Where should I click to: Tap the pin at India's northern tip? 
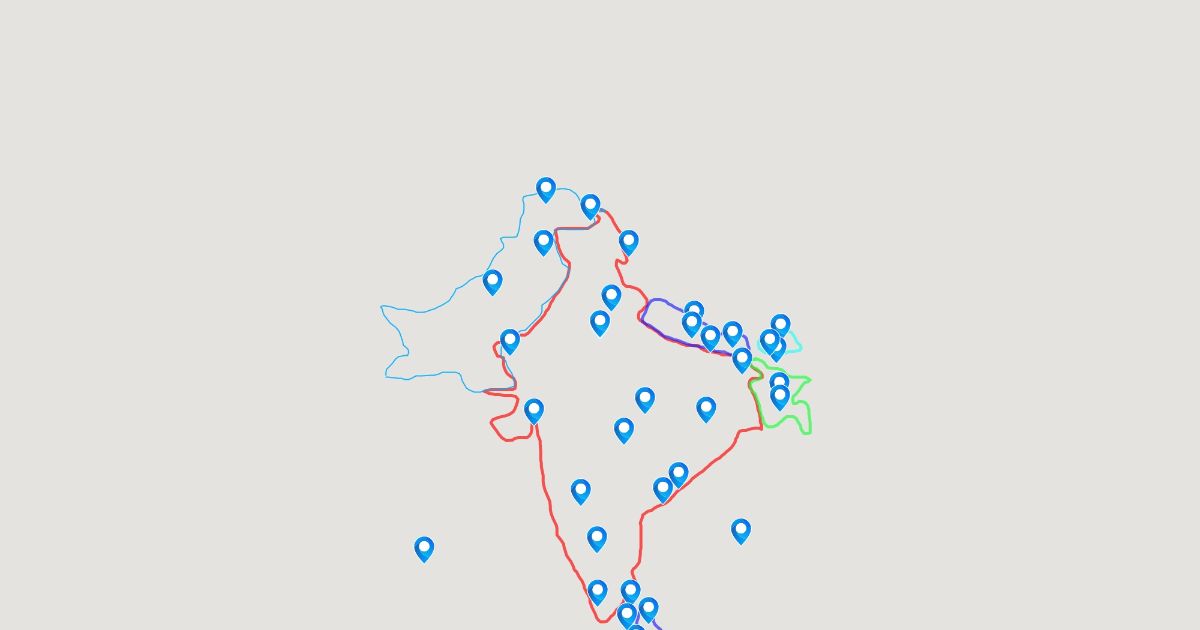pos(590,206)
